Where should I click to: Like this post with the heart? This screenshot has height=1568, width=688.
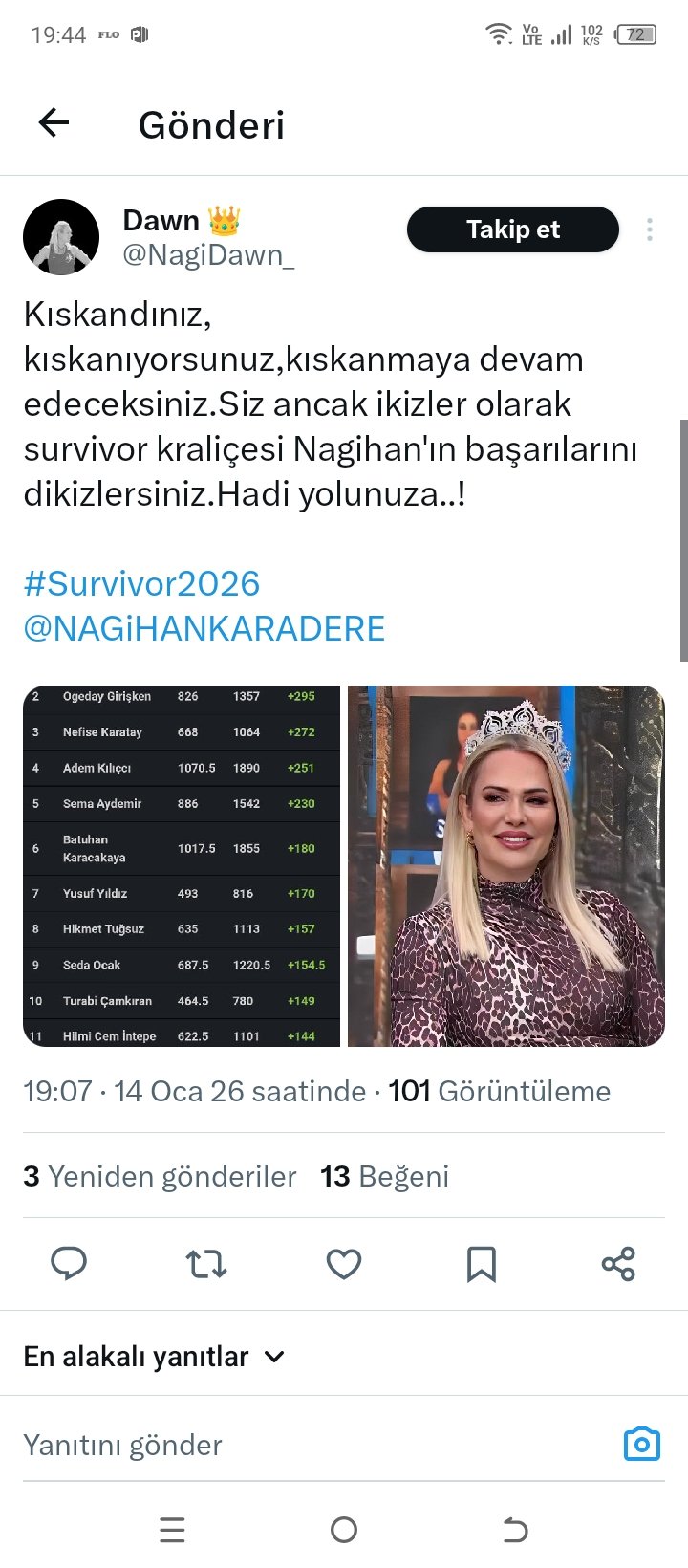pos(344,1264)
